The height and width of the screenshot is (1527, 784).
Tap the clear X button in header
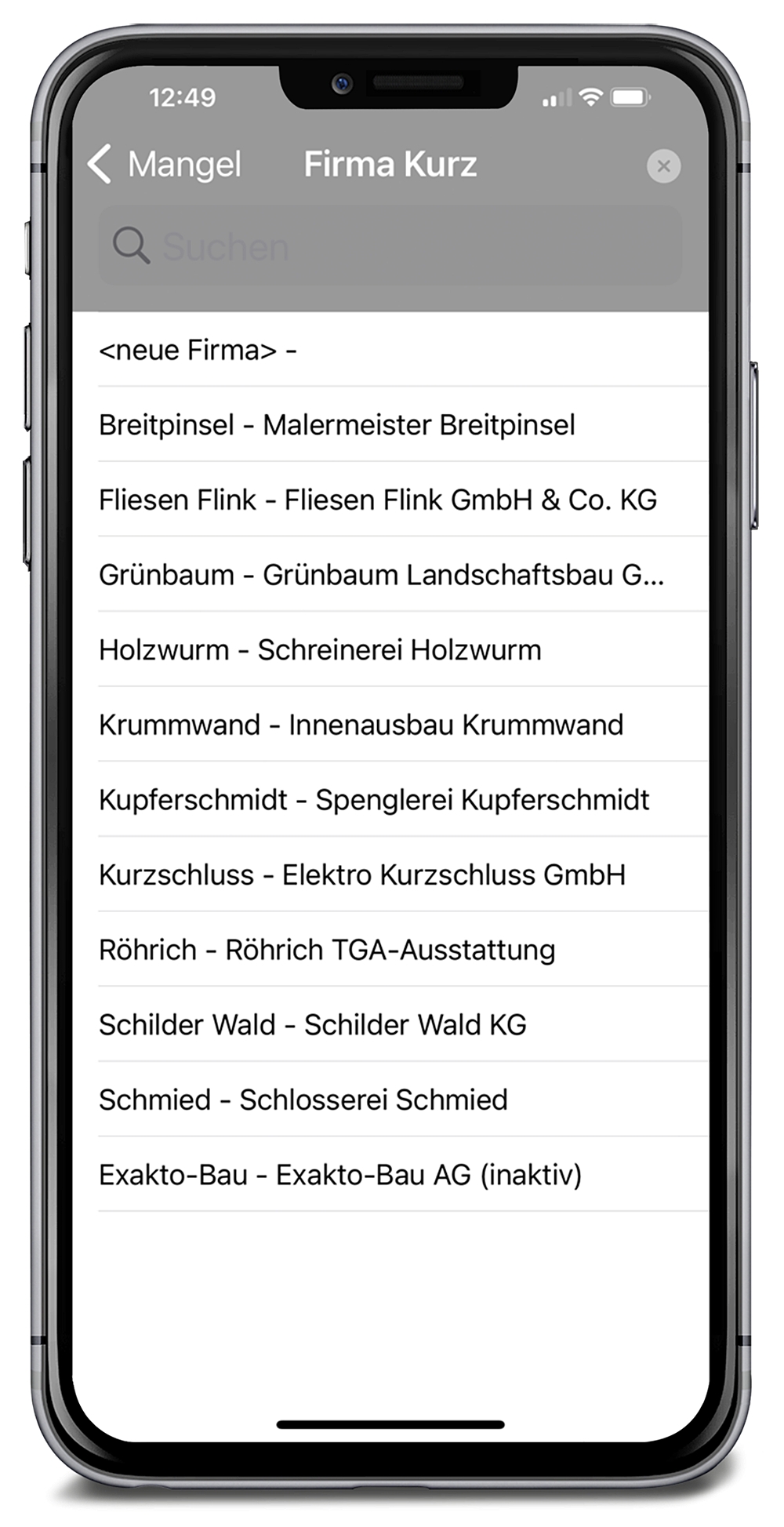[x=663, y=166]
